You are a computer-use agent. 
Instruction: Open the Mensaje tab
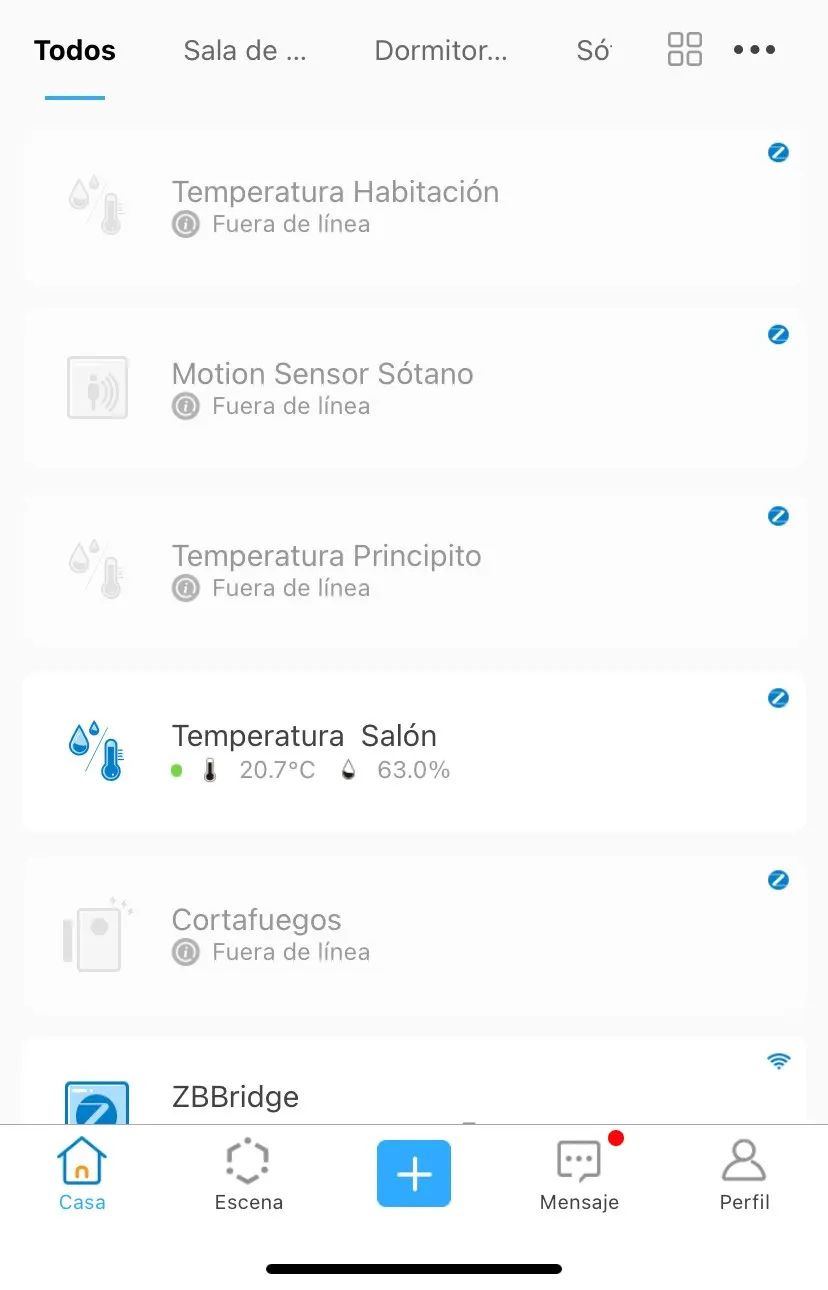579,1175
